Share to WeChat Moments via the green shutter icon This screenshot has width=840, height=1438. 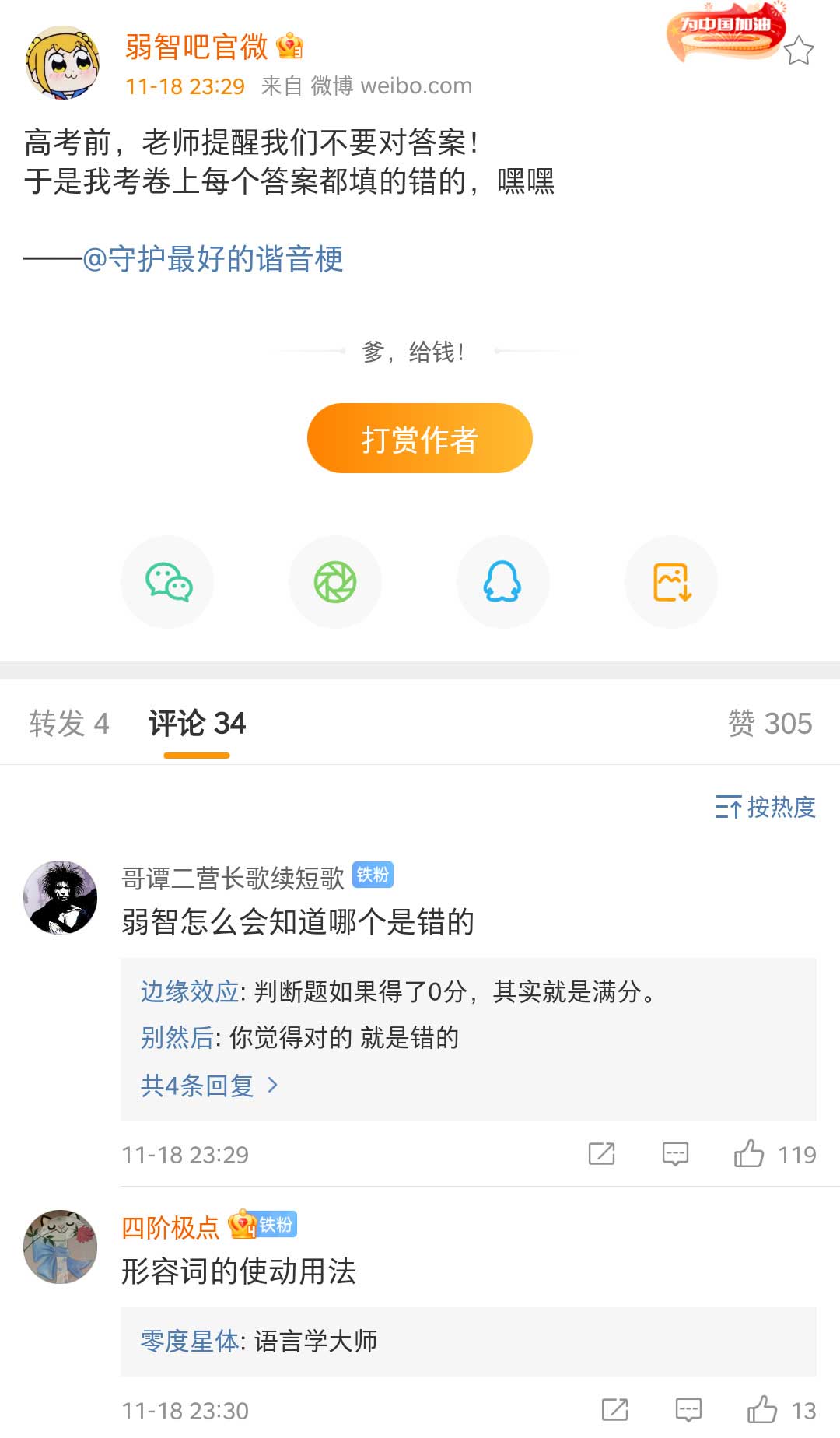tap(335, 582)
